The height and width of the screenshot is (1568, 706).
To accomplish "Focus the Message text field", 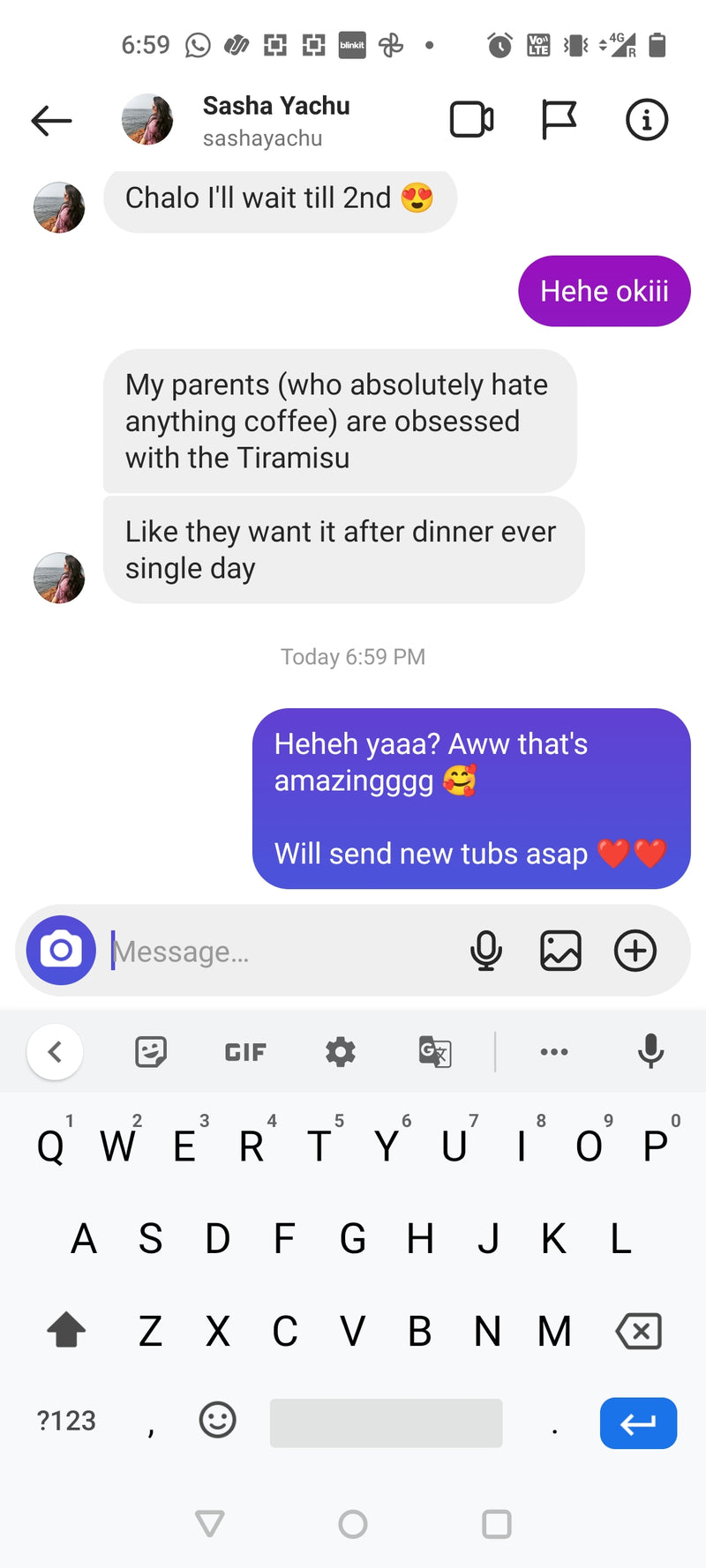I will pos(282,952).
